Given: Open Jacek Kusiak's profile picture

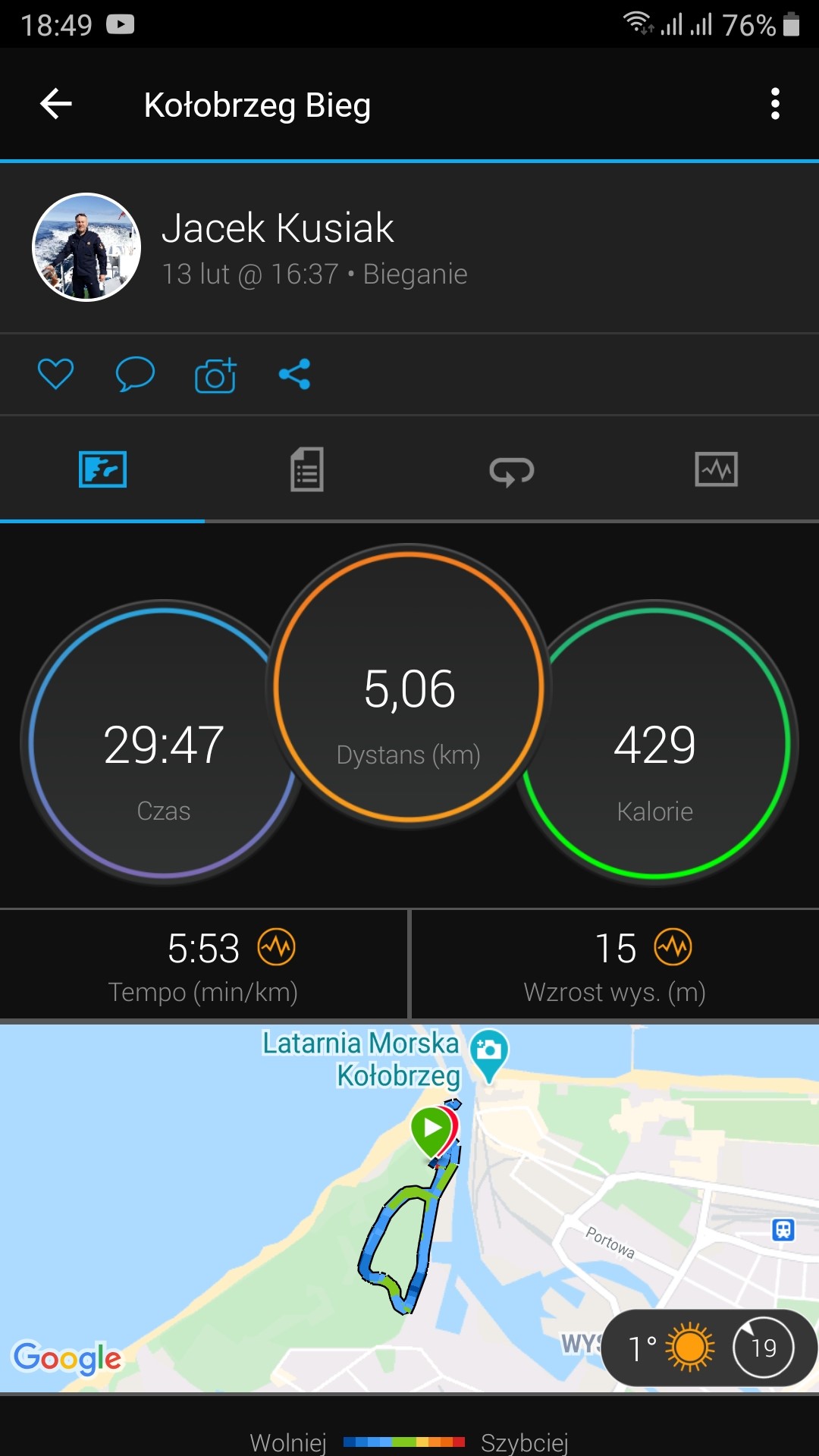Looking at the screenshot, I should [x=86, y=247].
